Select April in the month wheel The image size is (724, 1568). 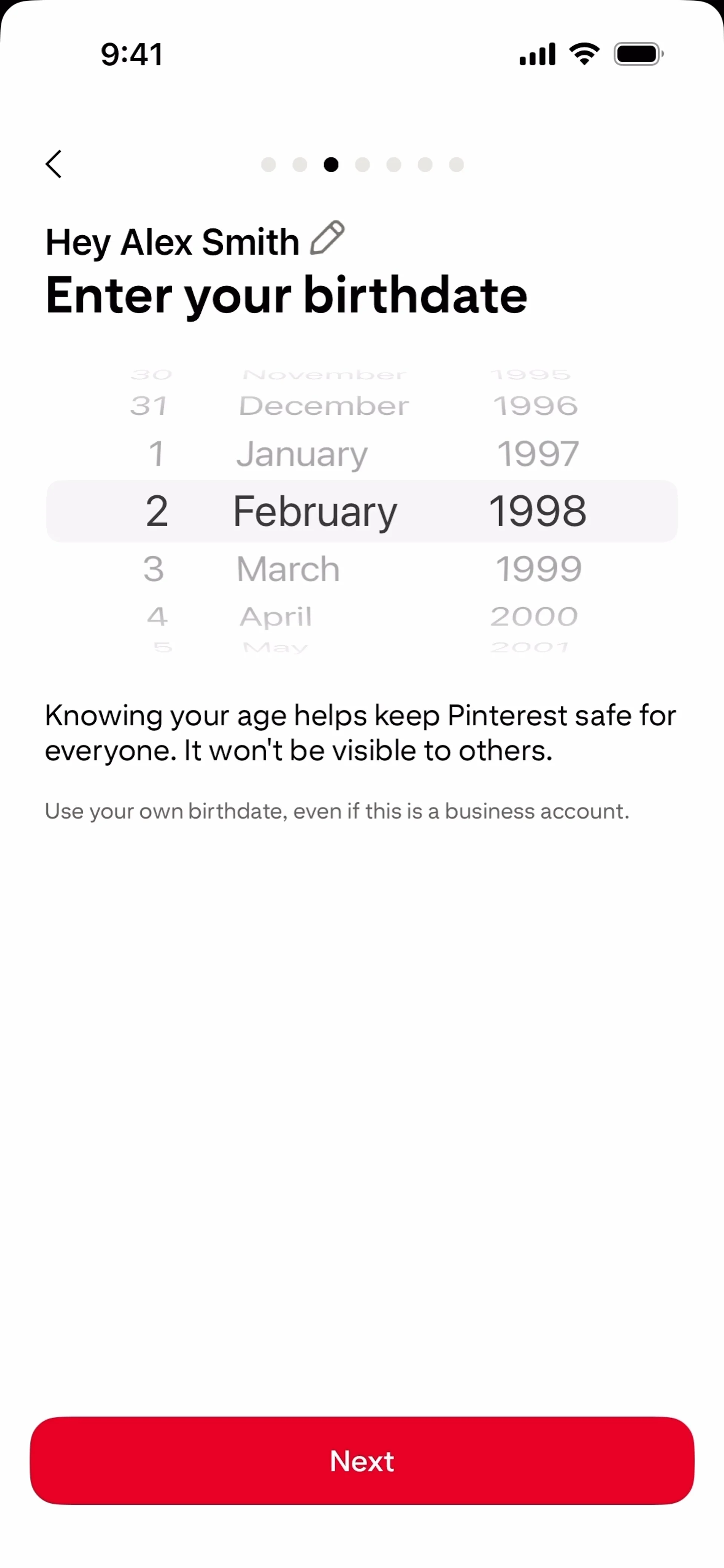pos(276,617)
